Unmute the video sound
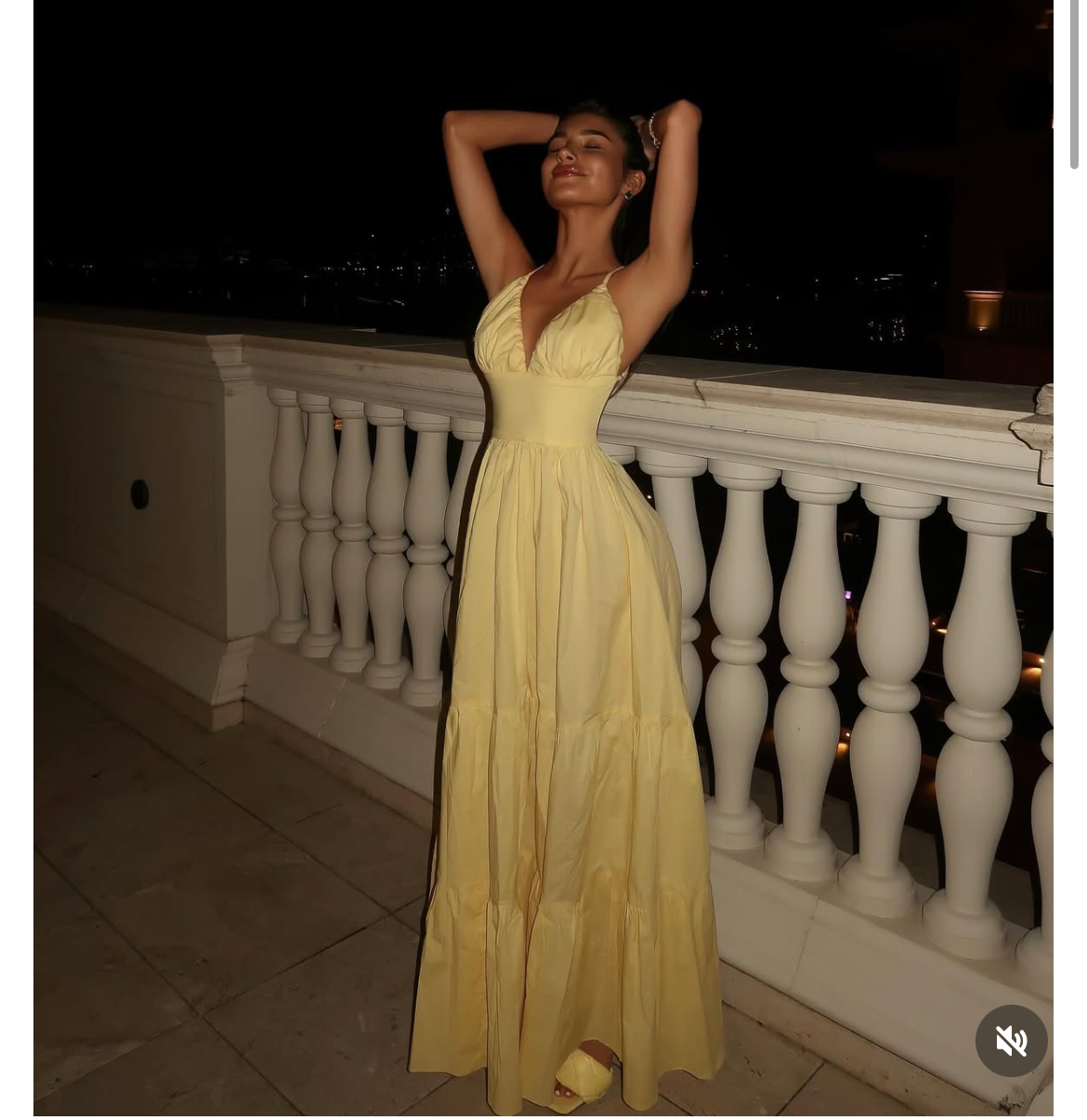 point(1011,1041)
